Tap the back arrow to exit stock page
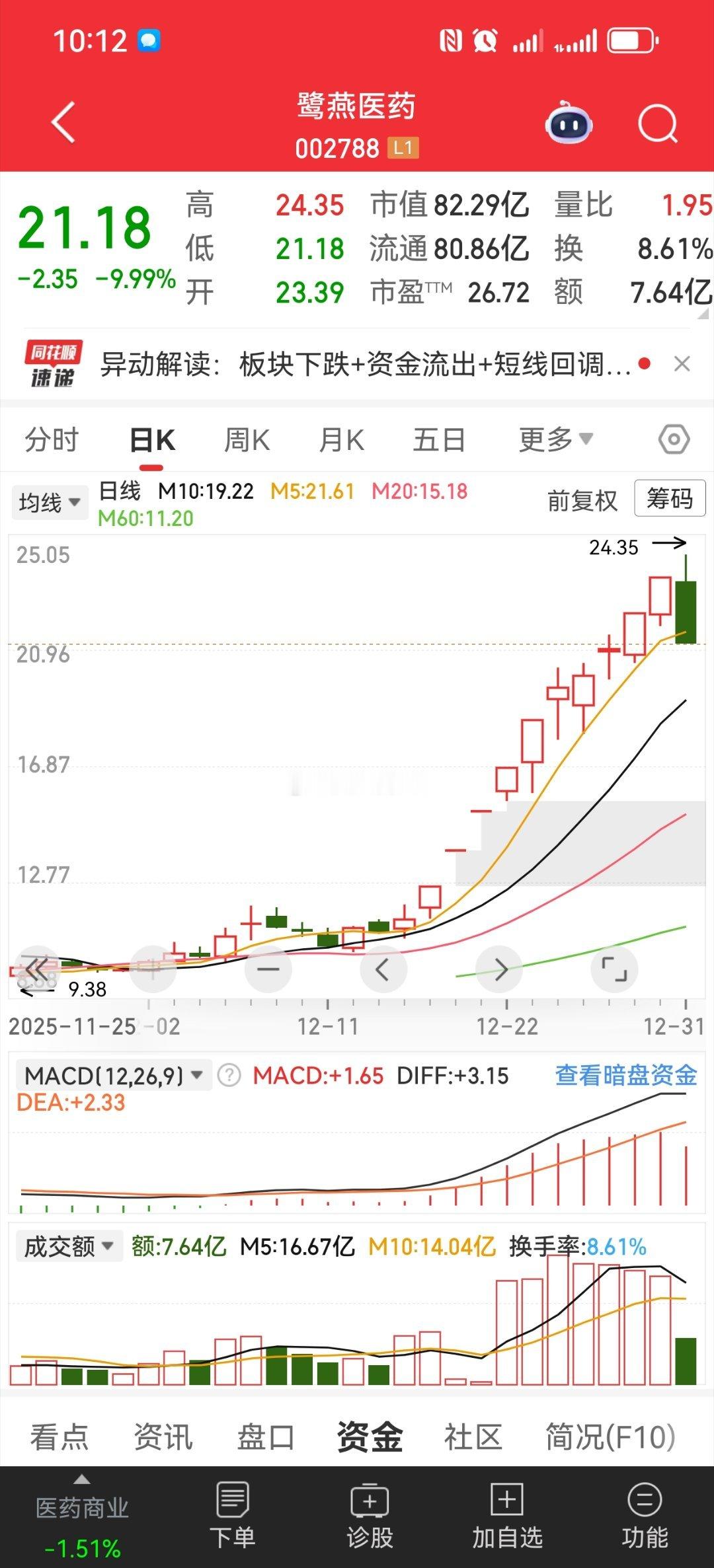Screen dimensions: 714x1568 [x=63, y=122]
